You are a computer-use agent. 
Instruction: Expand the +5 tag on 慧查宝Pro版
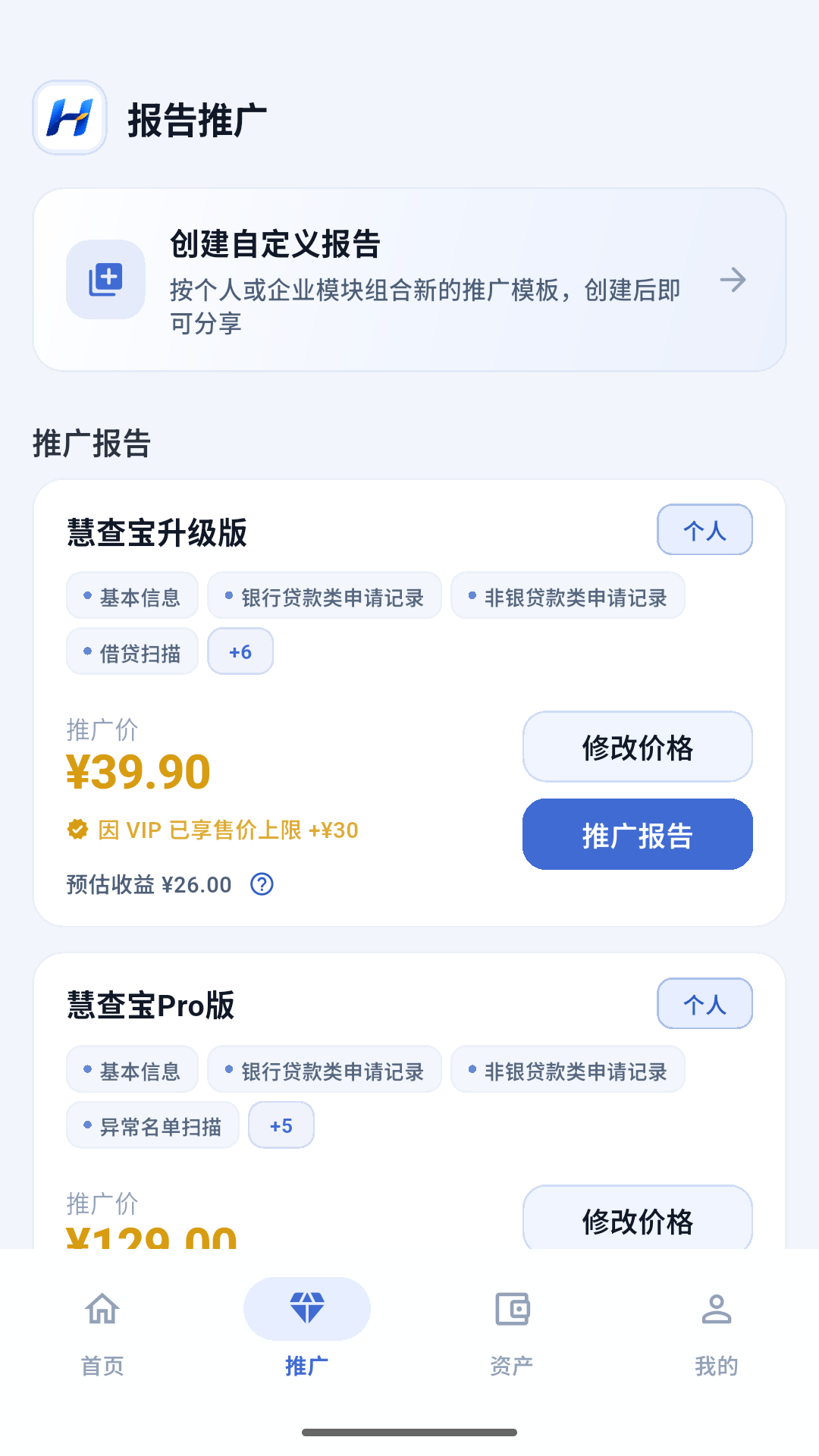tap(281, 1125)
